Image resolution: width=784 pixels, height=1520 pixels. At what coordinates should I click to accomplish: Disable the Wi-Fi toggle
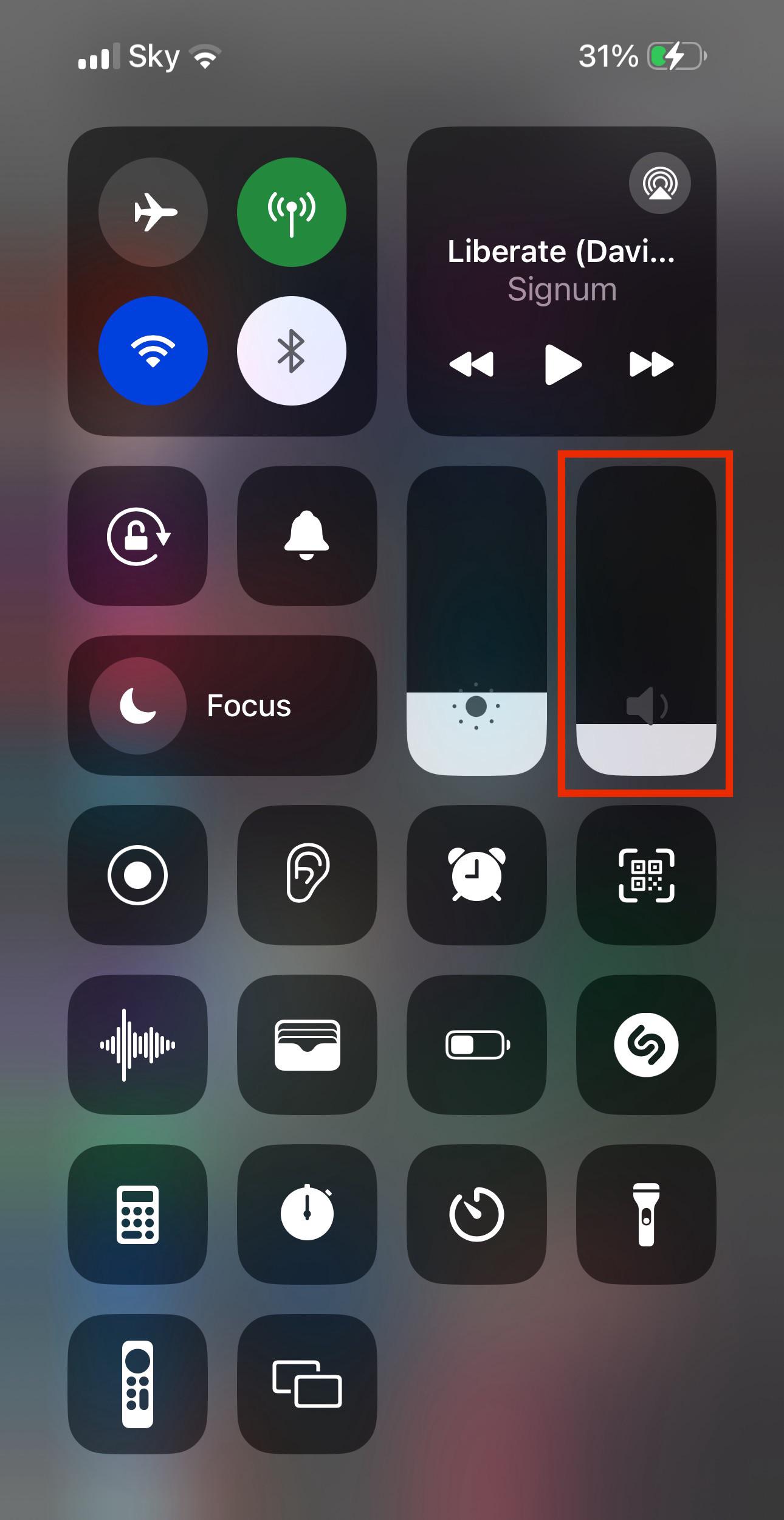pyautogui.click(x=153, y=351)
